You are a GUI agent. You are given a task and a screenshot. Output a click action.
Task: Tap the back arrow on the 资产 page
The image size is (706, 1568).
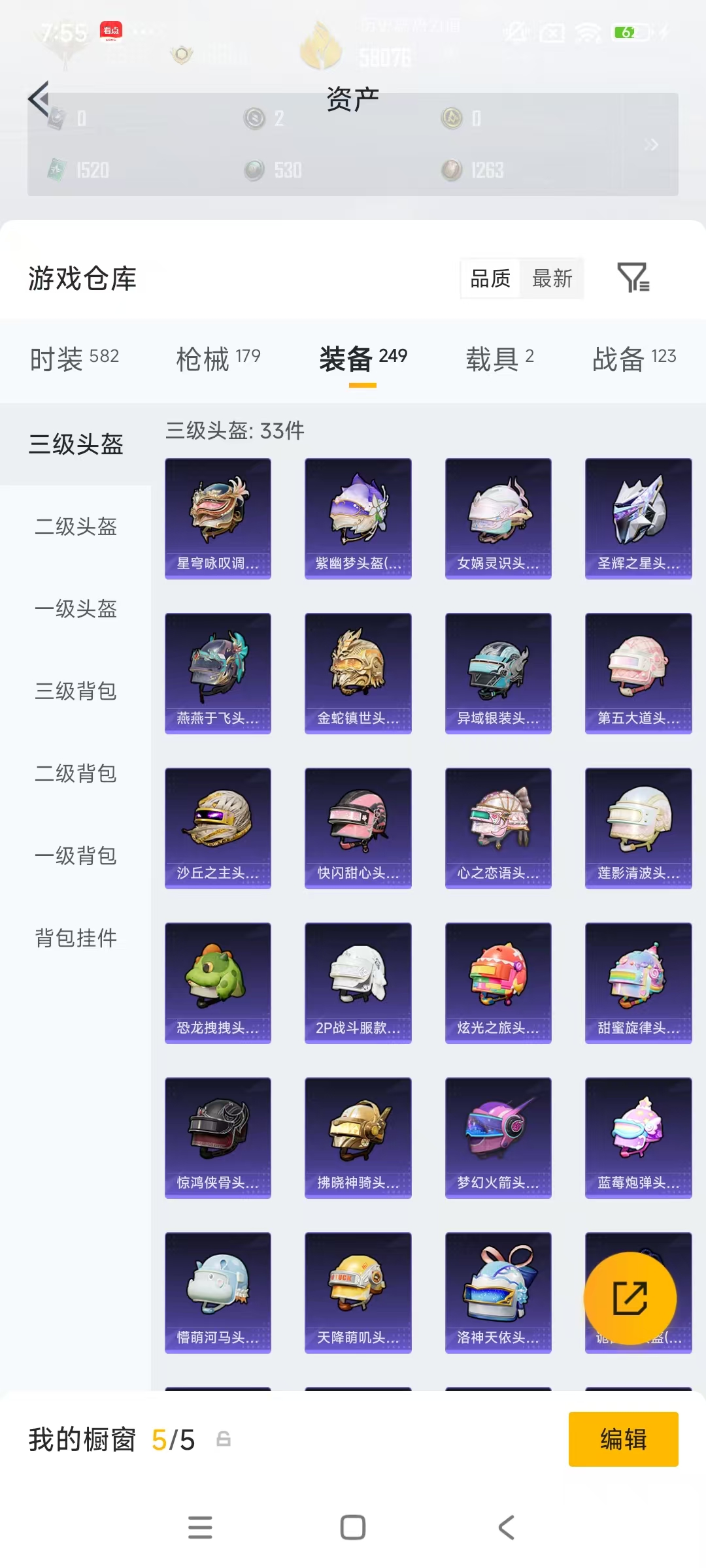(39, 99)
